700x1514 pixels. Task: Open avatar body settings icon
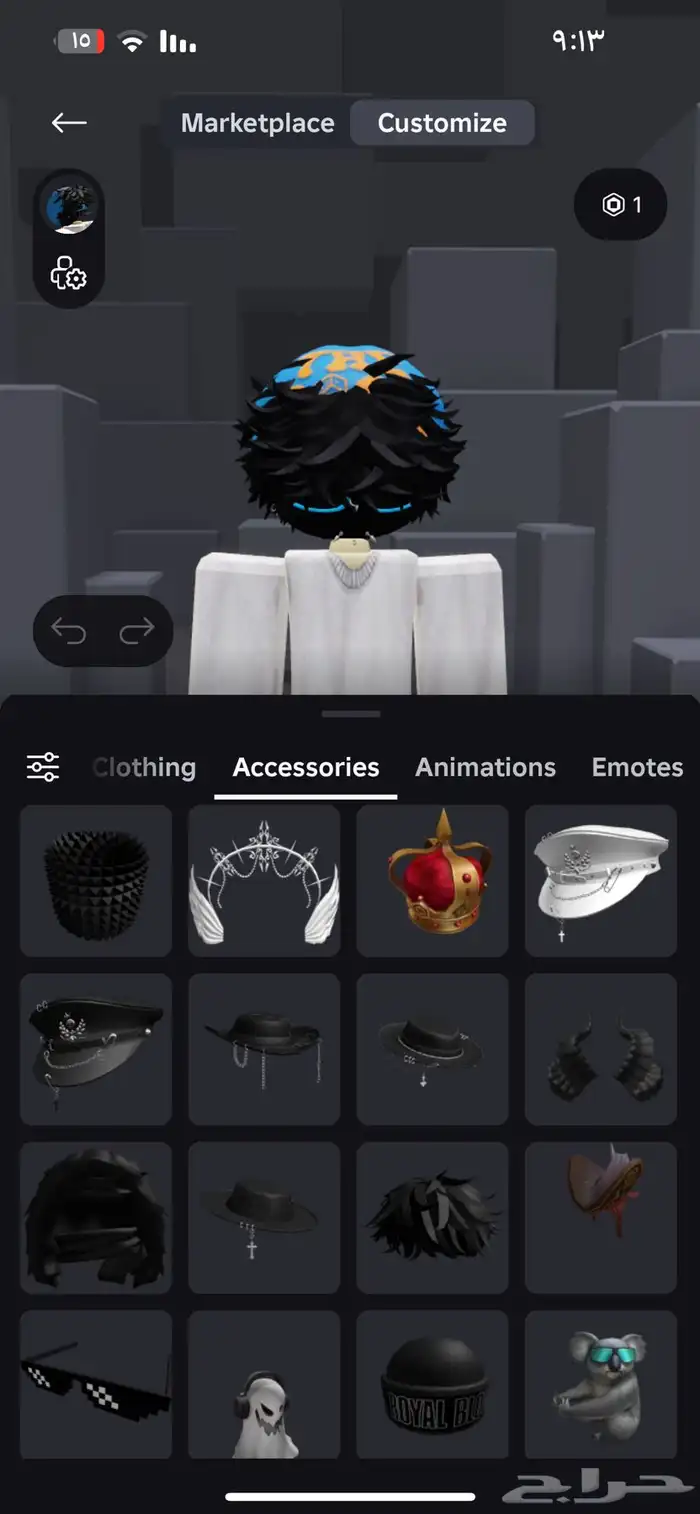tap(68, 272)
